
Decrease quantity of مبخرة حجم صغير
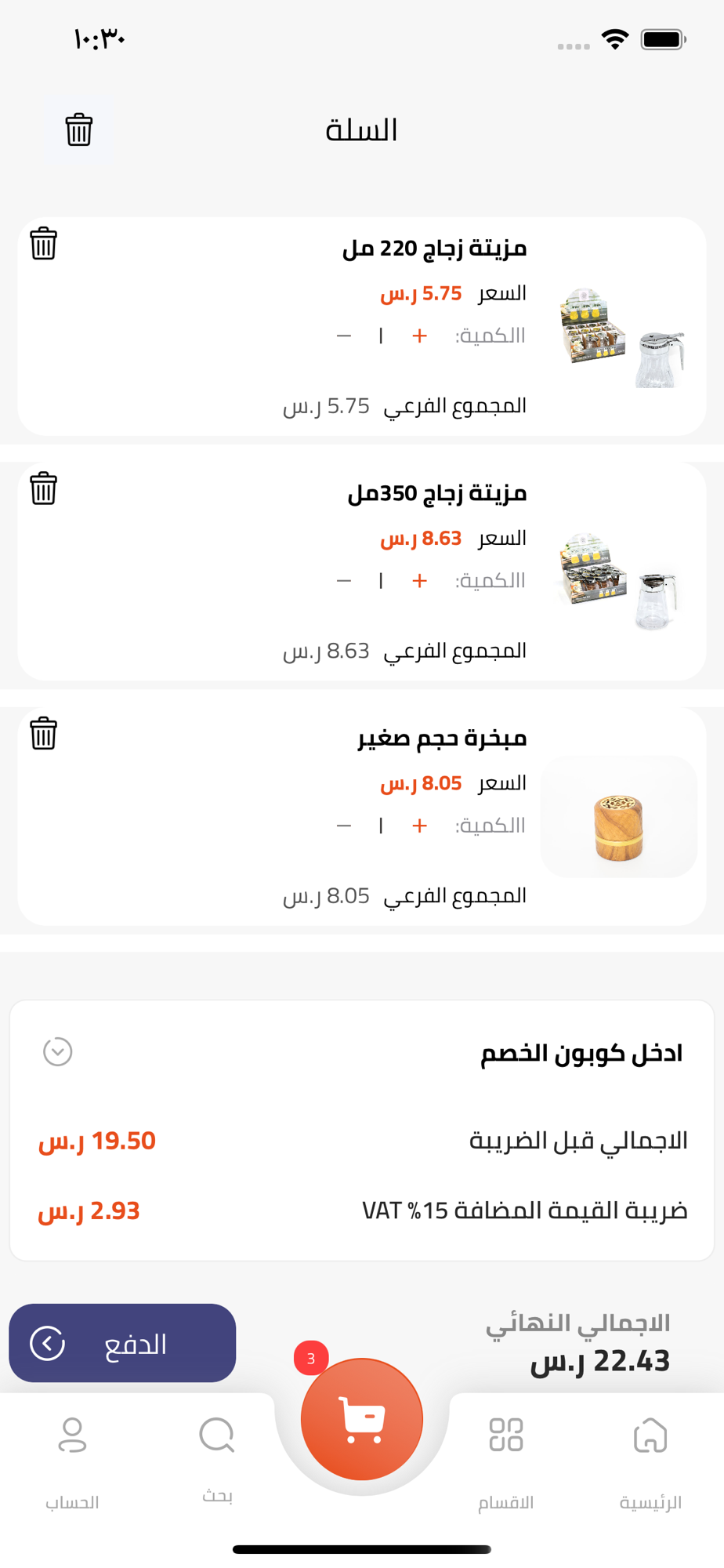pyautogui.click(x=344, y=826)
